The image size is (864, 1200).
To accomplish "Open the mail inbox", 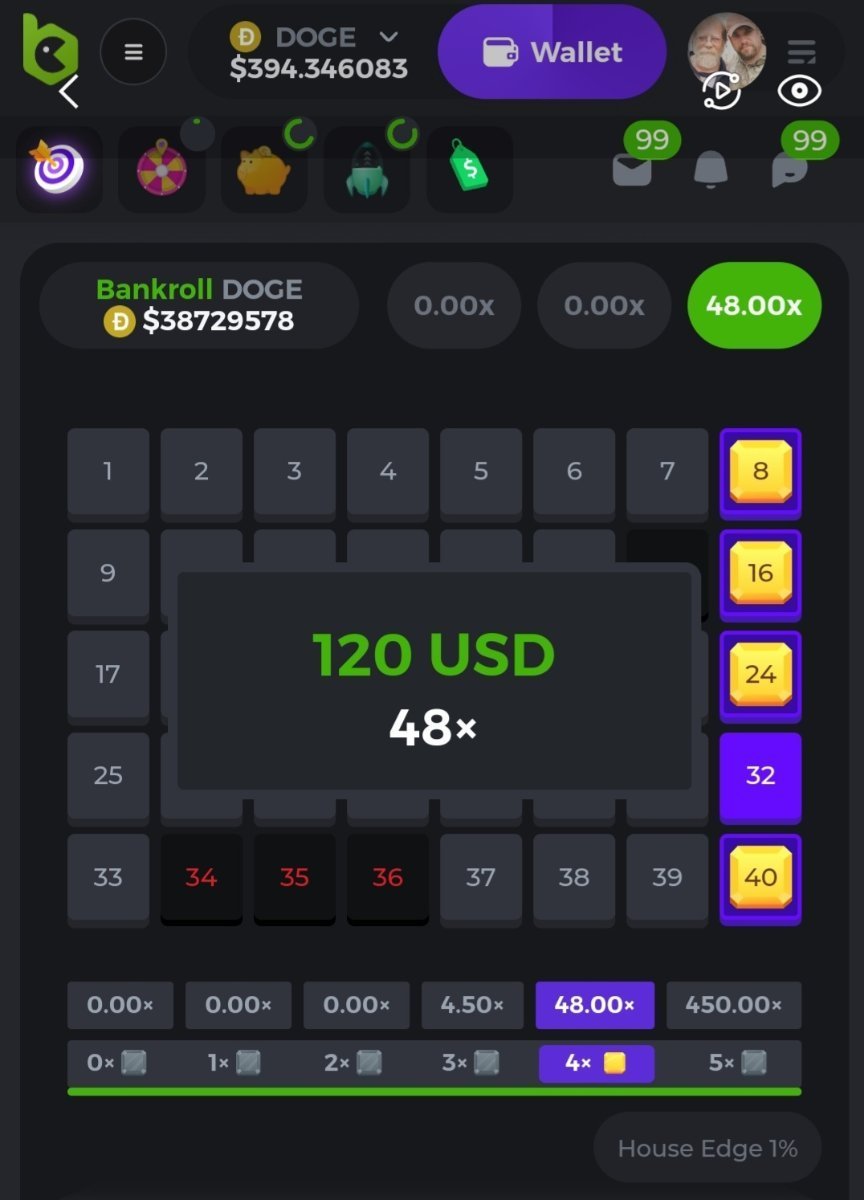I will click(632, 168).
